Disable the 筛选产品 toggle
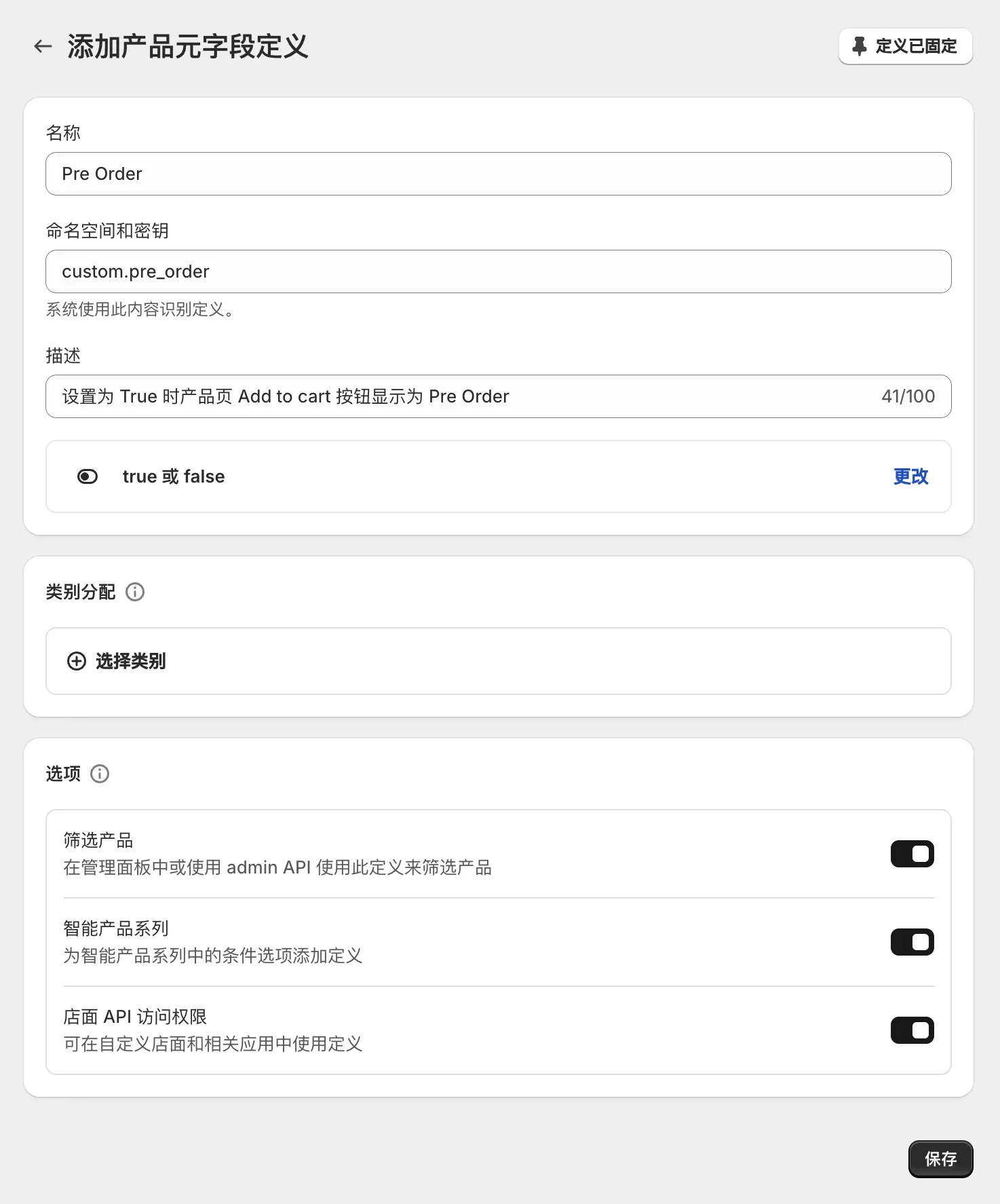Image resolution: width=1000 pixels, height=1204 pixels. (x=912, y=853)
